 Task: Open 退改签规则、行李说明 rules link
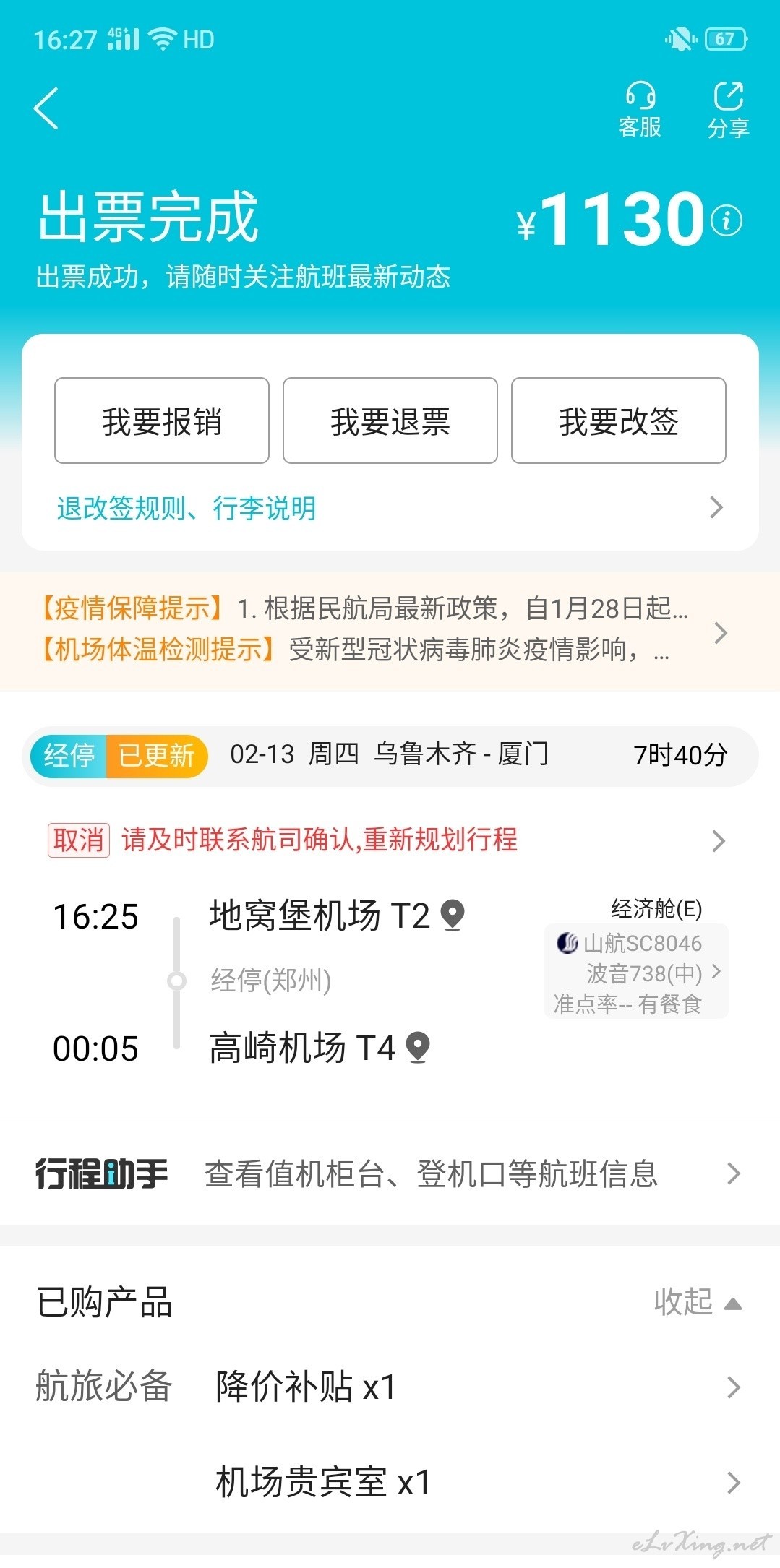[390, 508]
